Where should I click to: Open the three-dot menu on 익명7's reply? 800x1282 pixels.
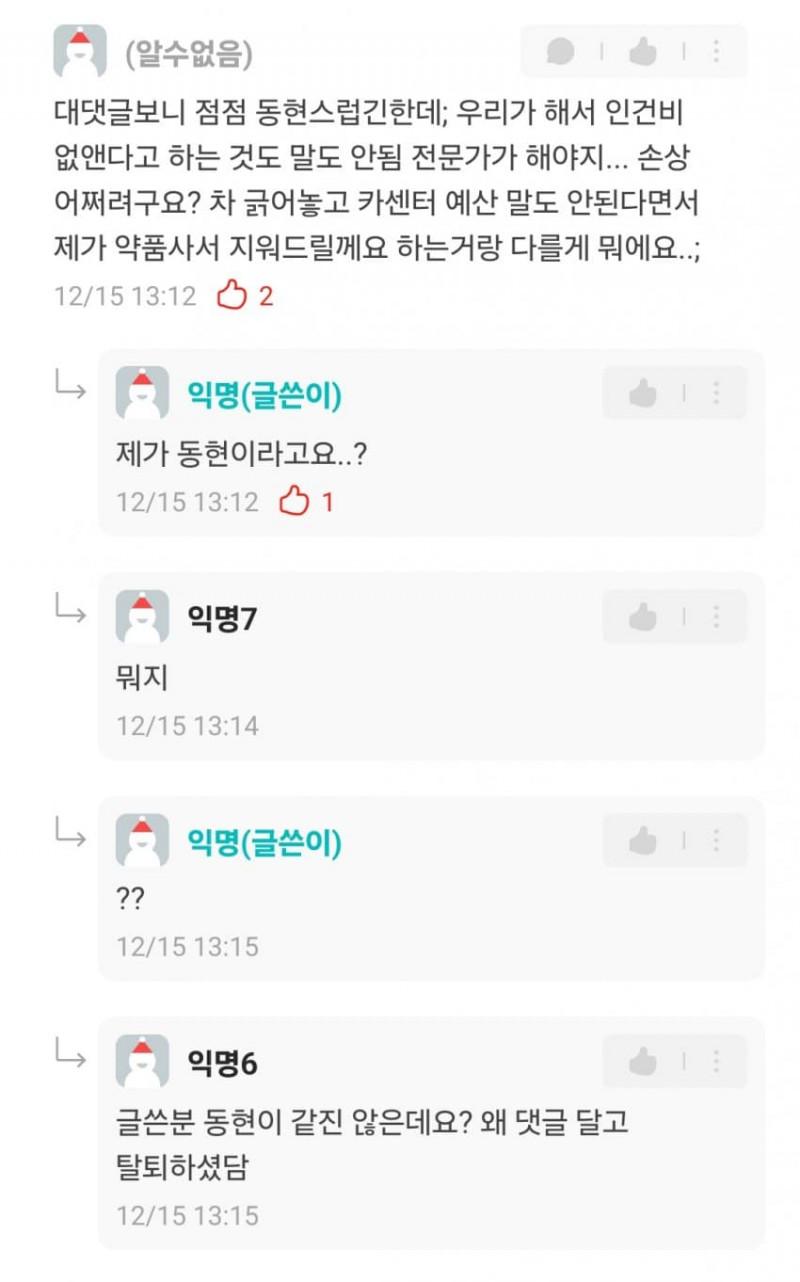[716, 617]
